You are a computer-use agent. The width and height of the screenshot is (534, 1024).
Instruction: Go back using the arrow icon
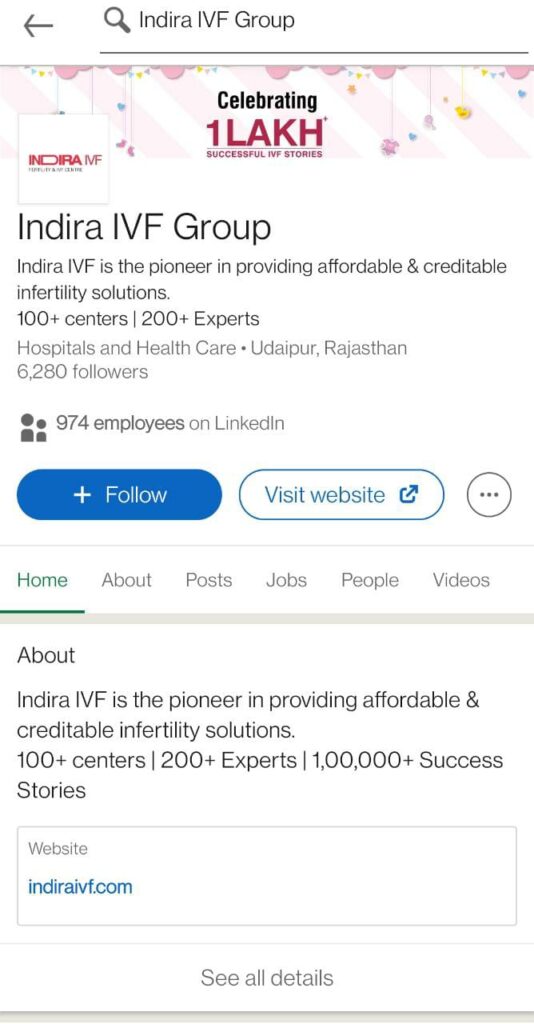[38, 25]
